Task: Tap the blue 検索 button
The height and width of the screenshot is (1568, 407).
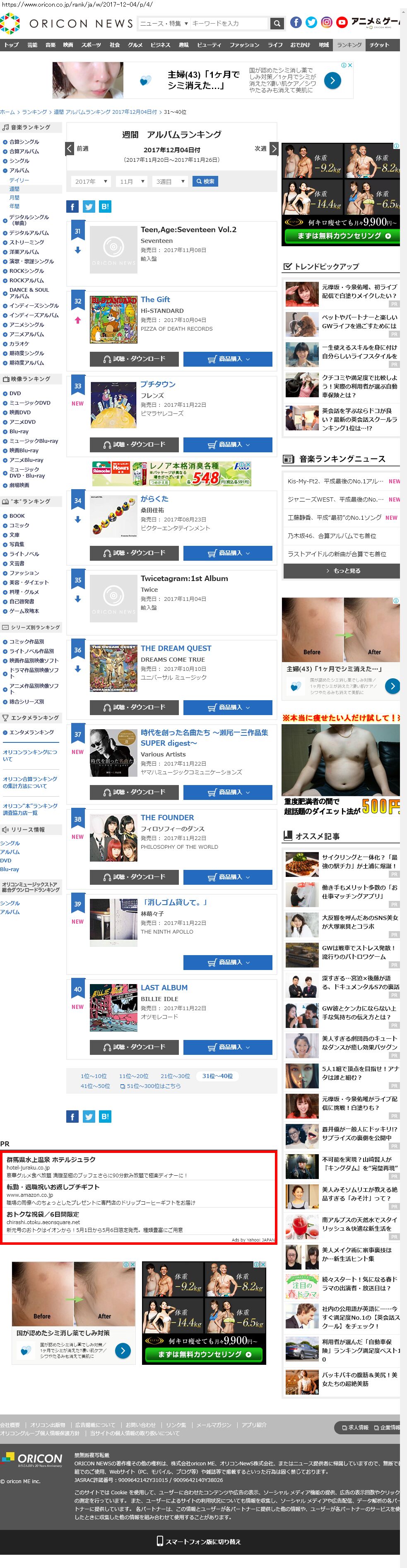Action: (205, 181)
